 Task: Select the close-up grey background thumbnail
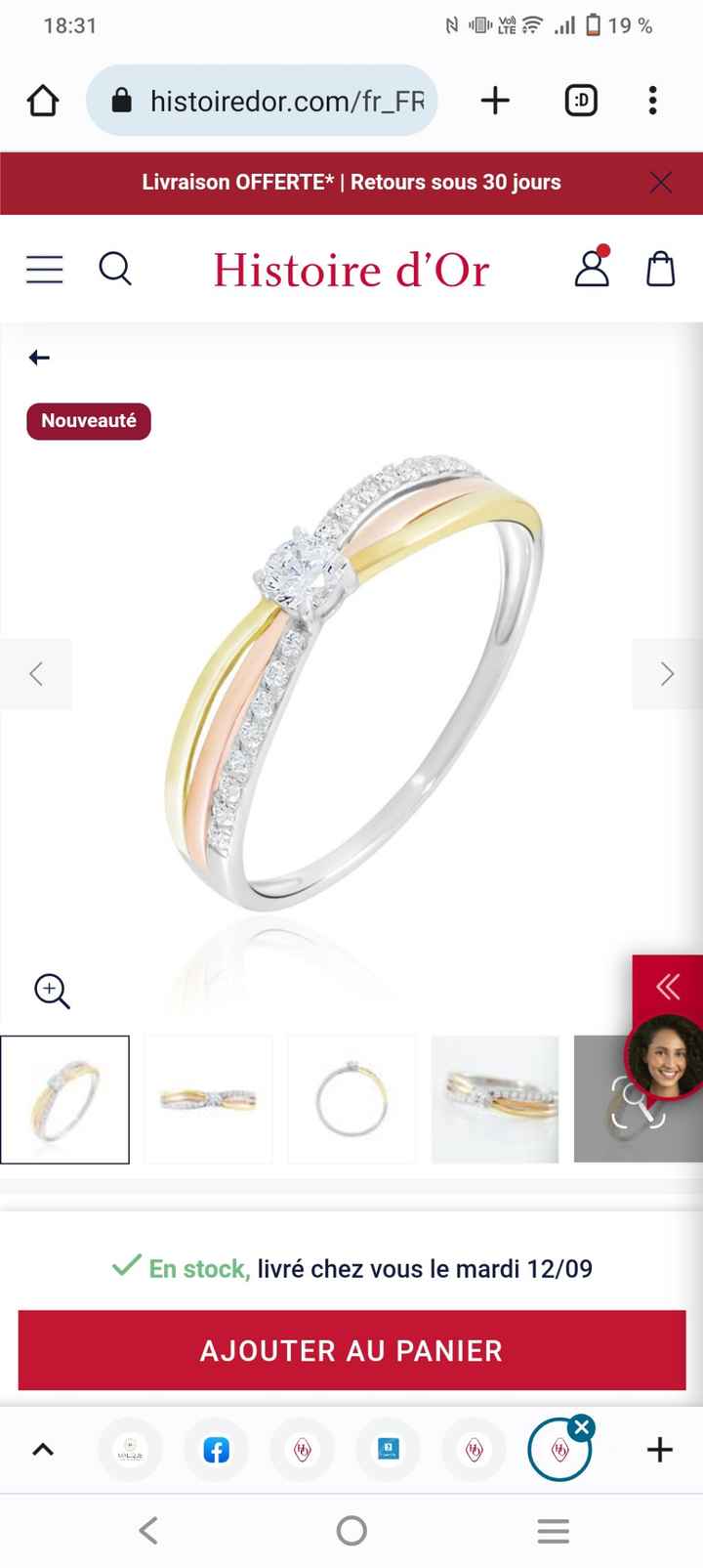[495, 1099]
